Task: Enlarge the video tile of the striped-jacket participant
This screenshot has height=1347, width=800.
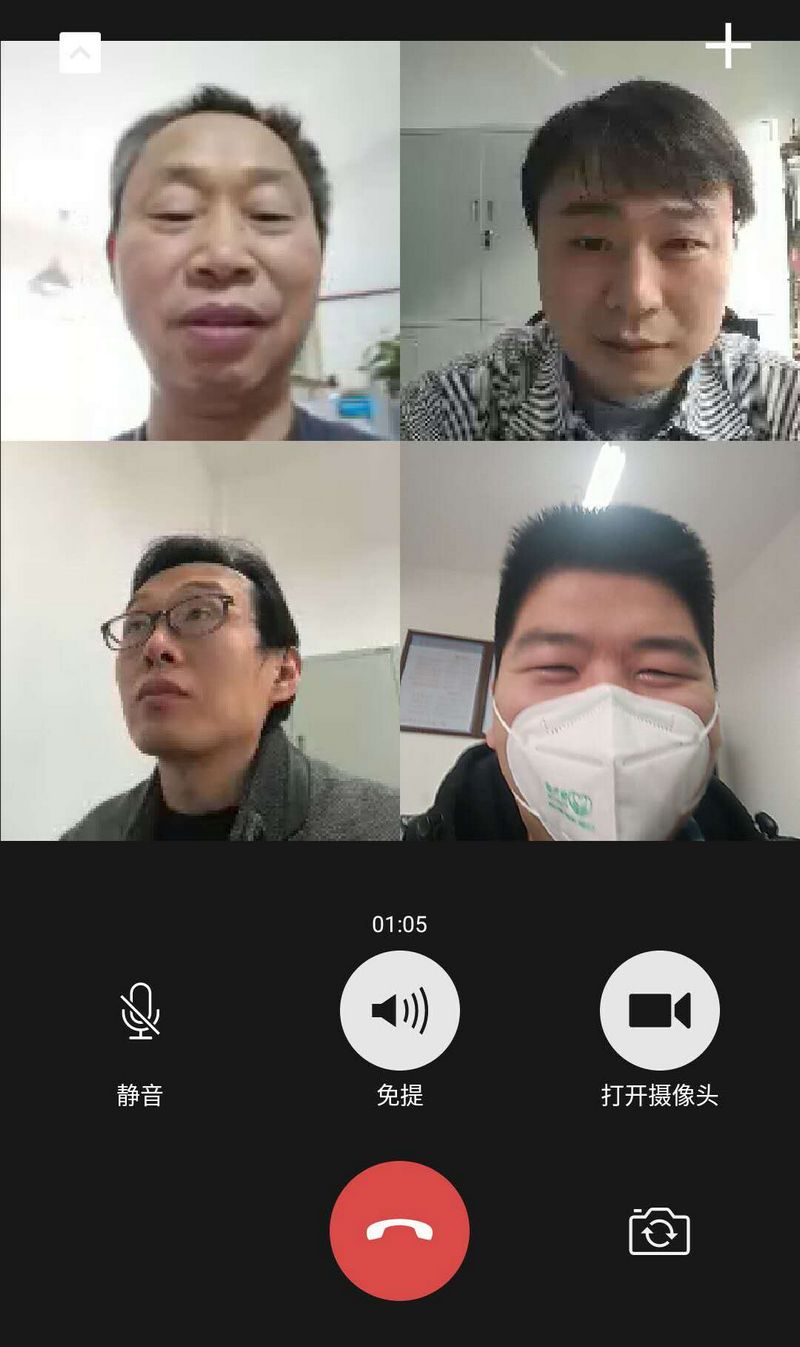Action: [600, 241]
